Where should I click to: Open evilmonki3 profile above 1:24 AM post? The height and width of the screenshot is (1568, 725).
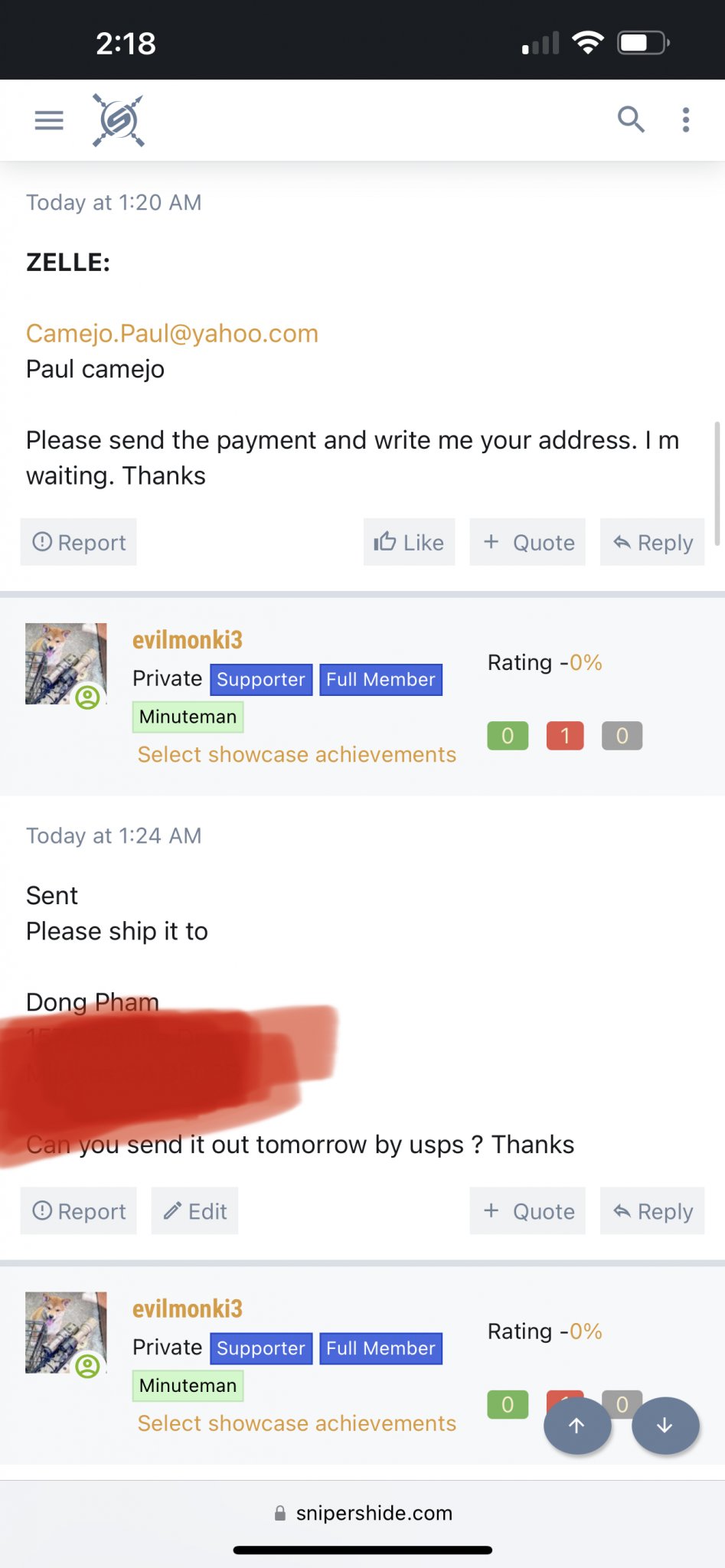tap(187, 640)
